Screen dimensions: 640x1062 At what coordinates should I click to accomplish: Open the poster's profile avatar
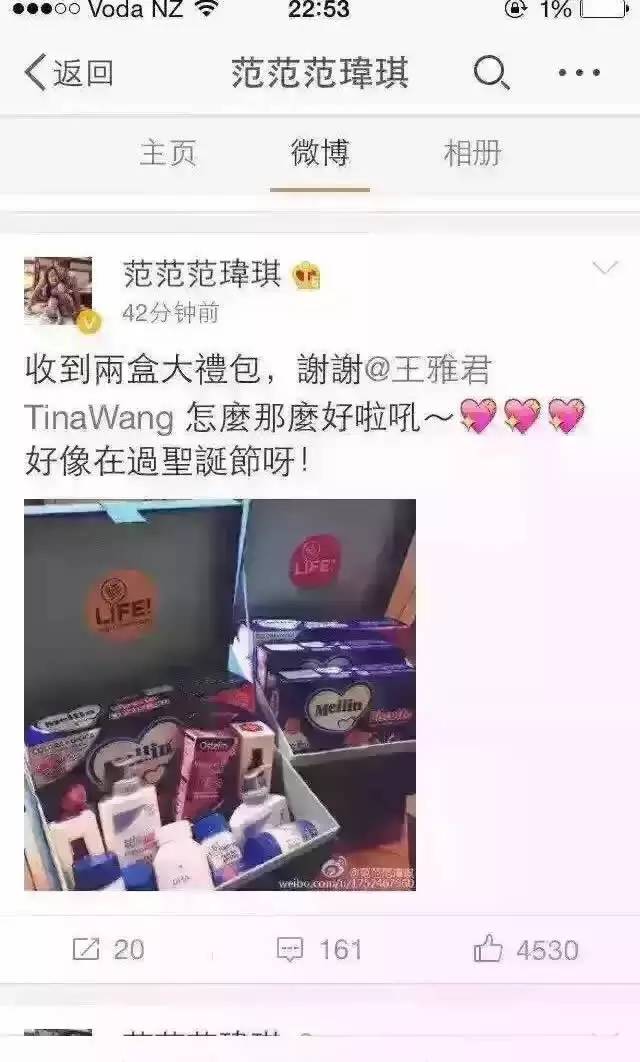click(59, 292)
